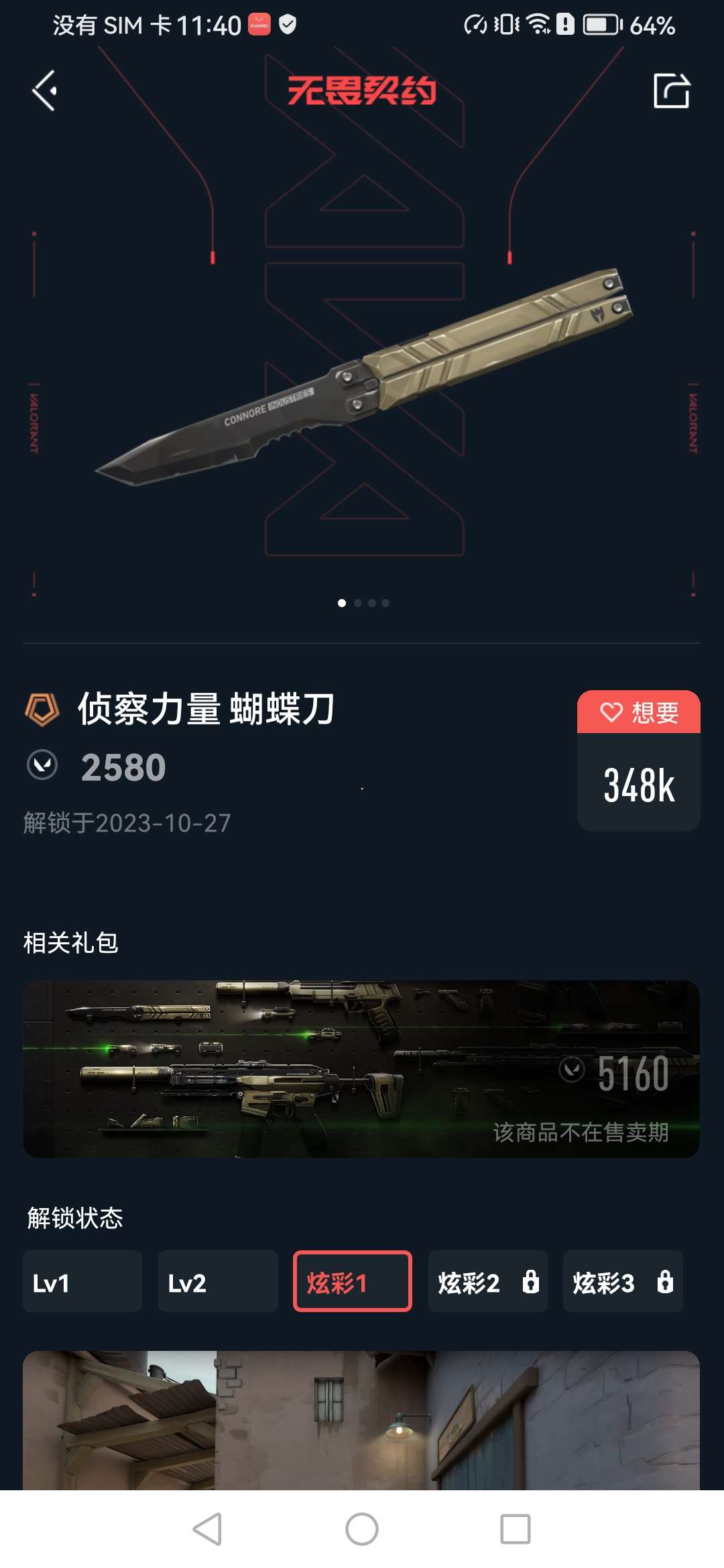The width and height of the screenshot is (724, 1568).
Task: Open recent apps from navigation bar
Action: [515, 1529]
